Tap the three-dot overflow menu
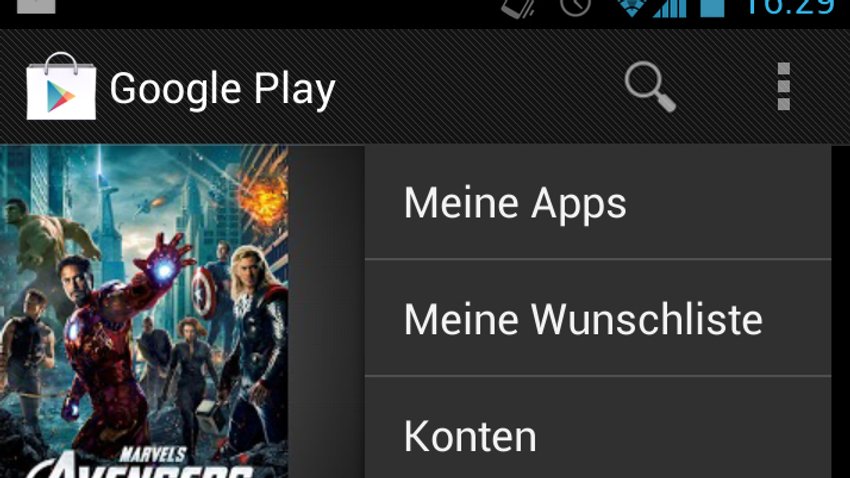Image resolution: width=850 pixels, height=478 pixels. point(784,87)
